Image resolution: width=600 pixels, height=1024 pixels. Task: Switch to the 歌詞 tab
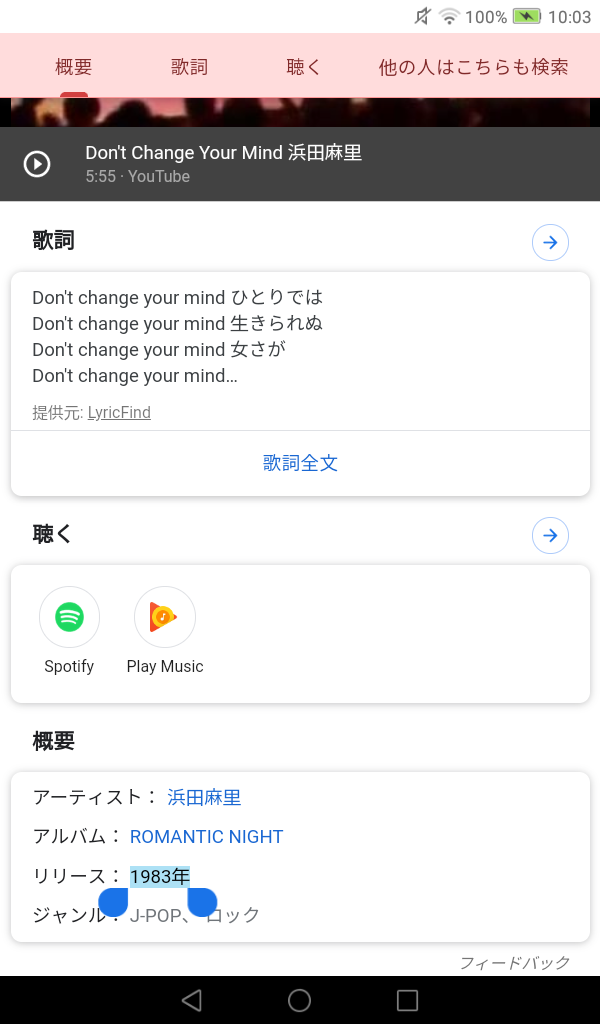[x=189, y=67]
